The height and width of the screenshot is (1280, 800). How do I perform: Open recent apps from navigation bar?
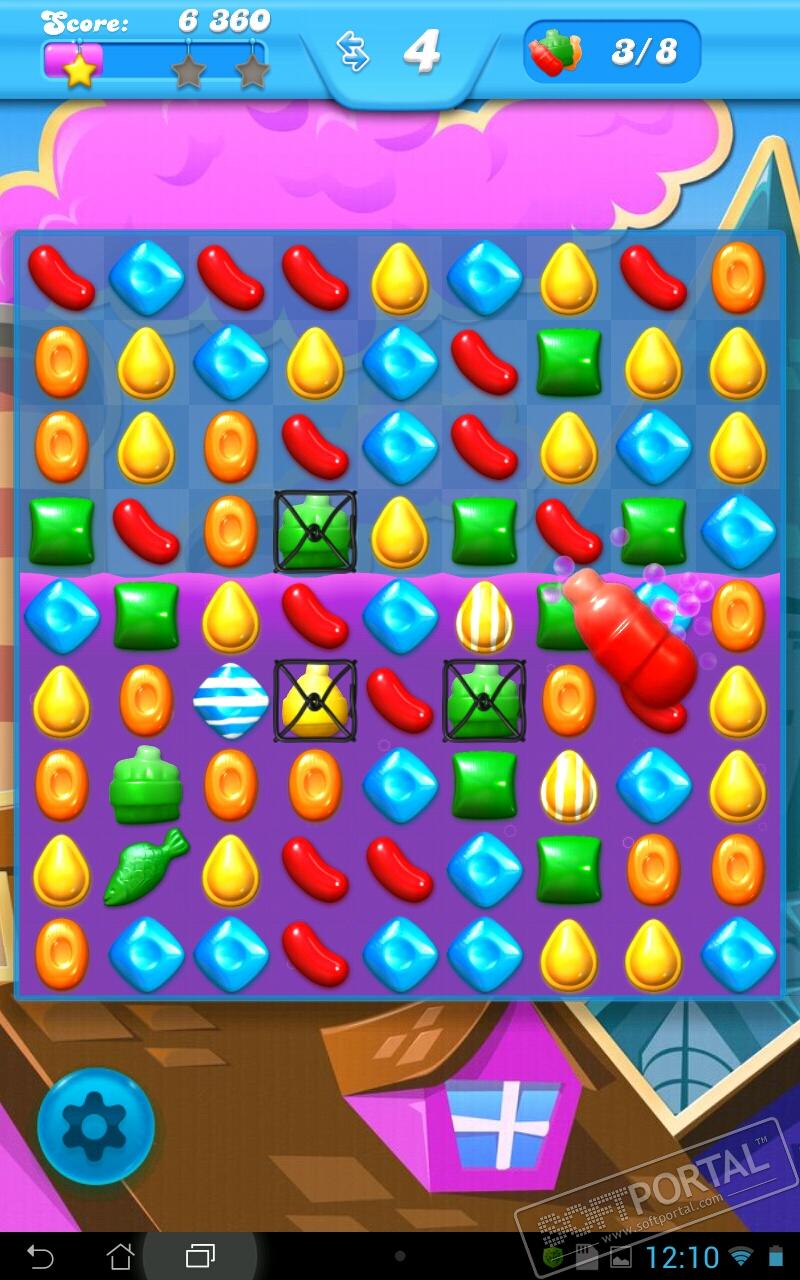click(x=200, y=1255)
